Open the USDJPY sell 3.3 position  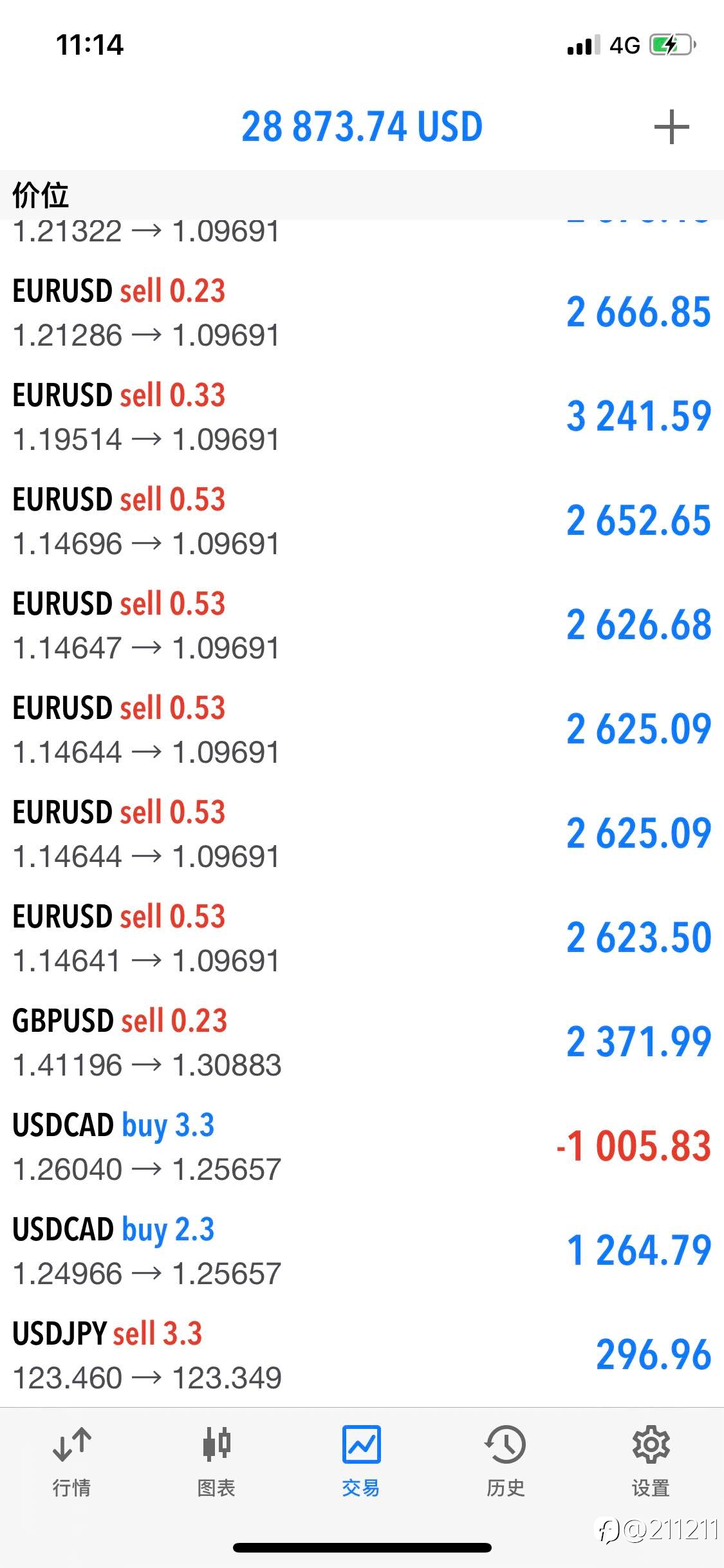click(362, 1356)
